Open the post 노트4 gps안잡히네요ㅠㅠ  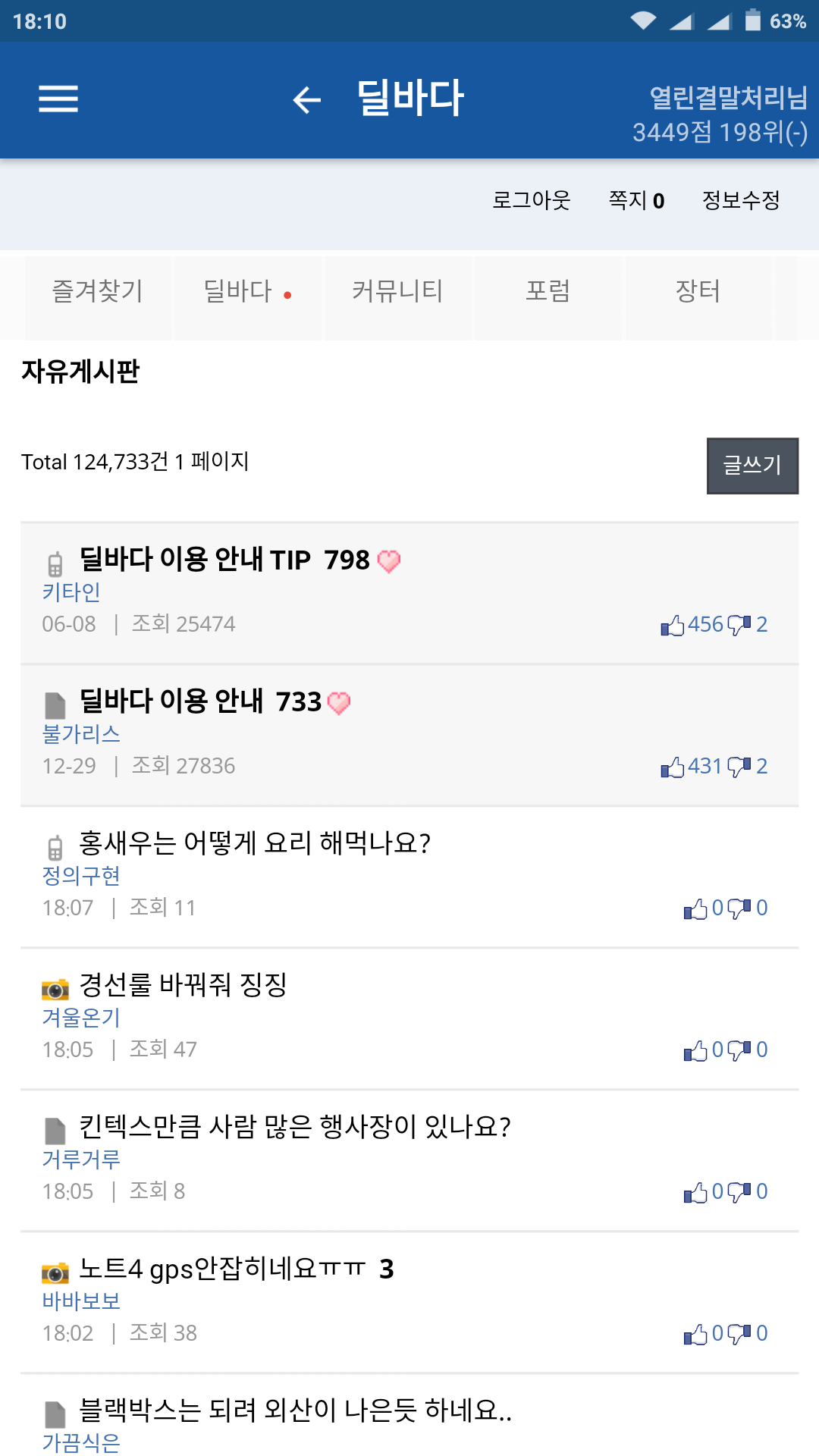221,1269
